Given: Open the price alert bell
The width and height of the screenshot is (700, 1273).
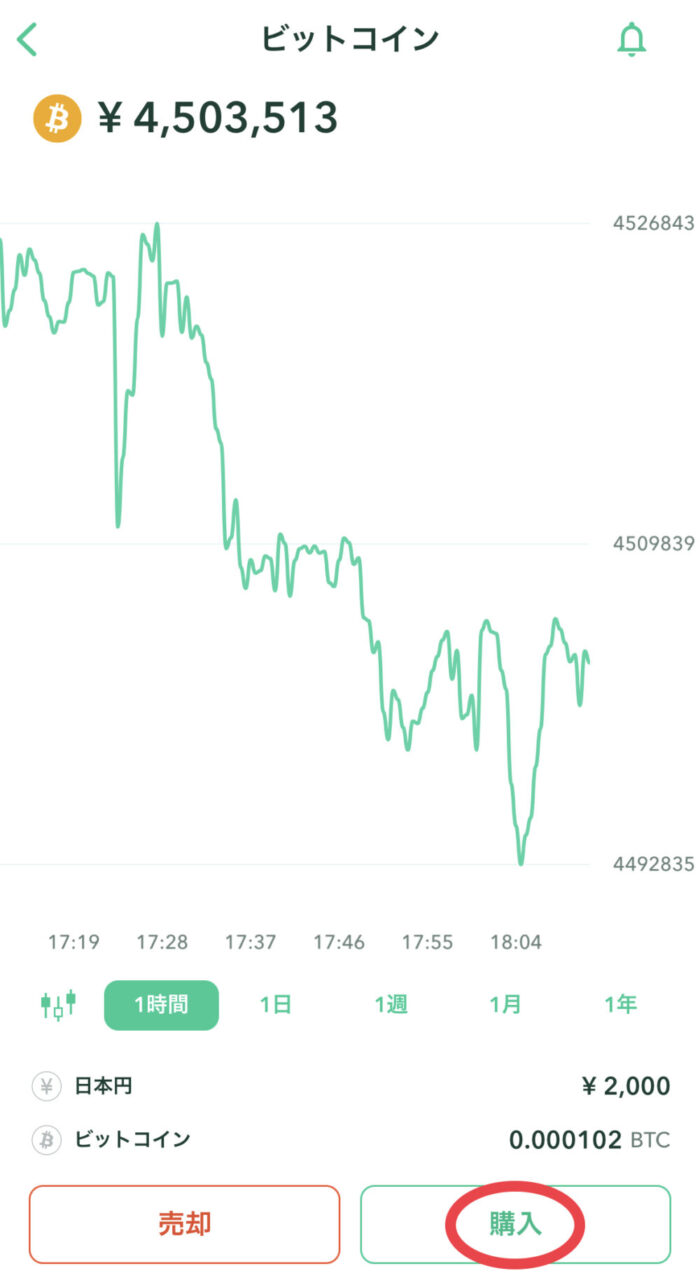Looking at the screenshot, I should click(x=632, y=39).
